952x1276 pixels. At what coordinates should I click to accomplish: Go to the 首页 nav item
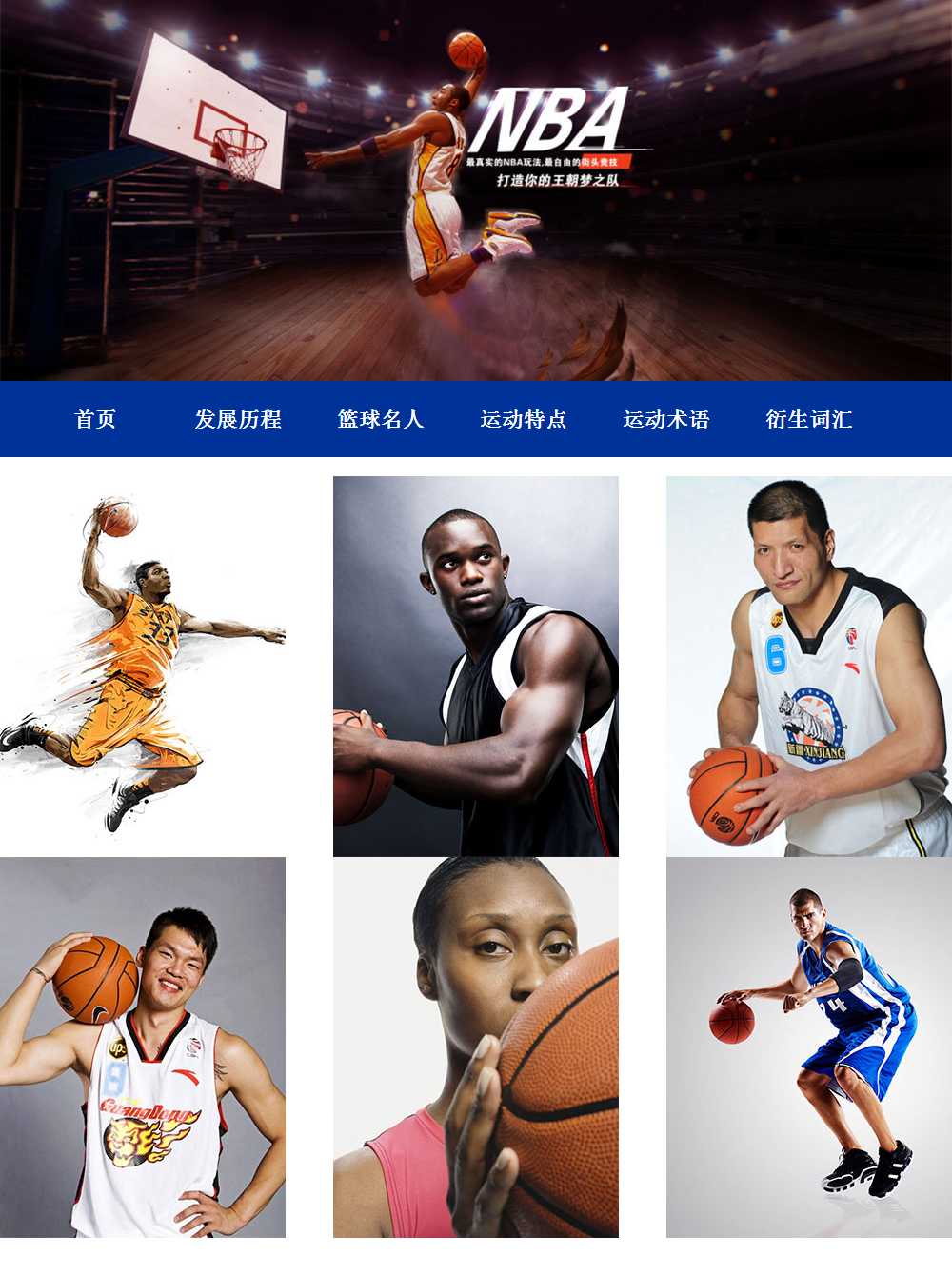click(x=95, y=419)
